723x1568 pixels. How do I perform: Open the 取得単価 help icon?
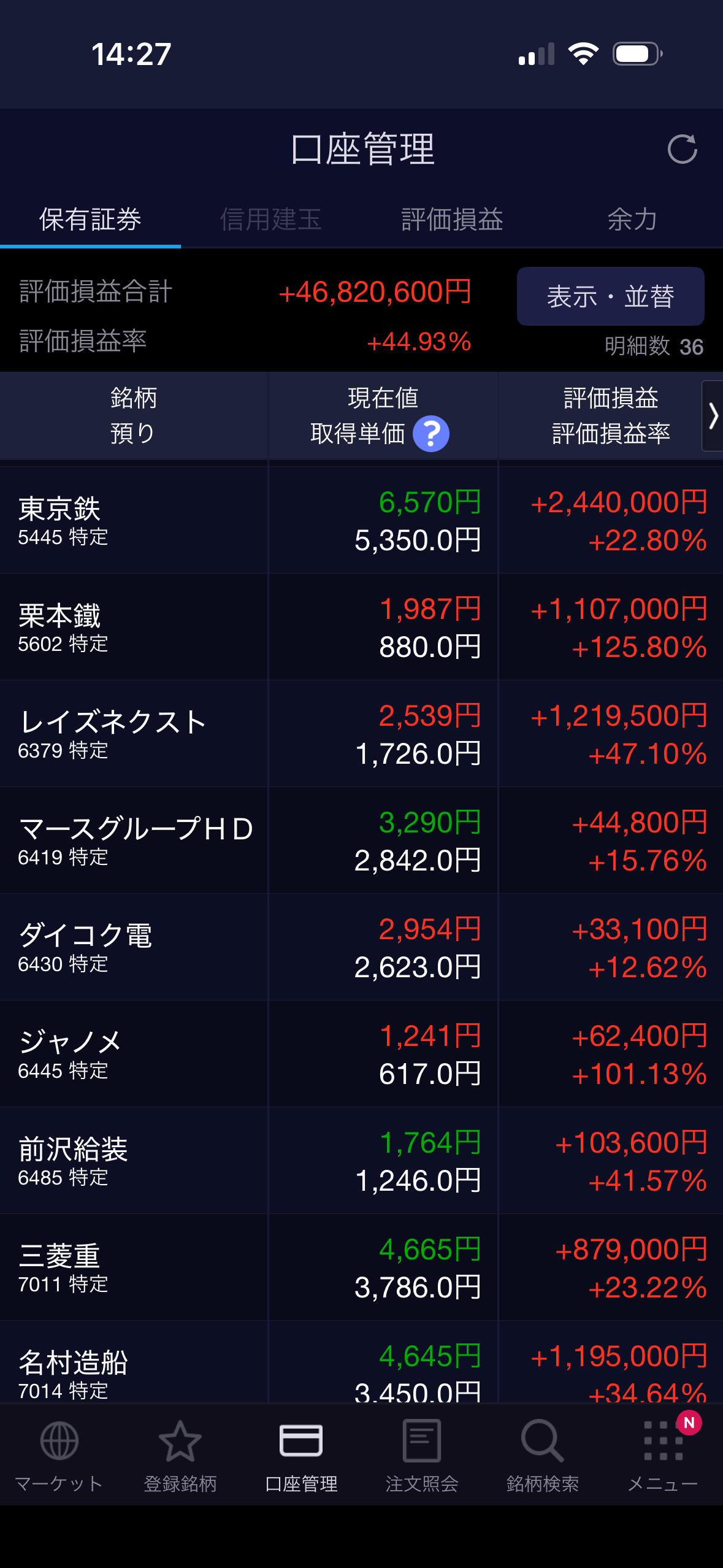[x=431, y=434]
